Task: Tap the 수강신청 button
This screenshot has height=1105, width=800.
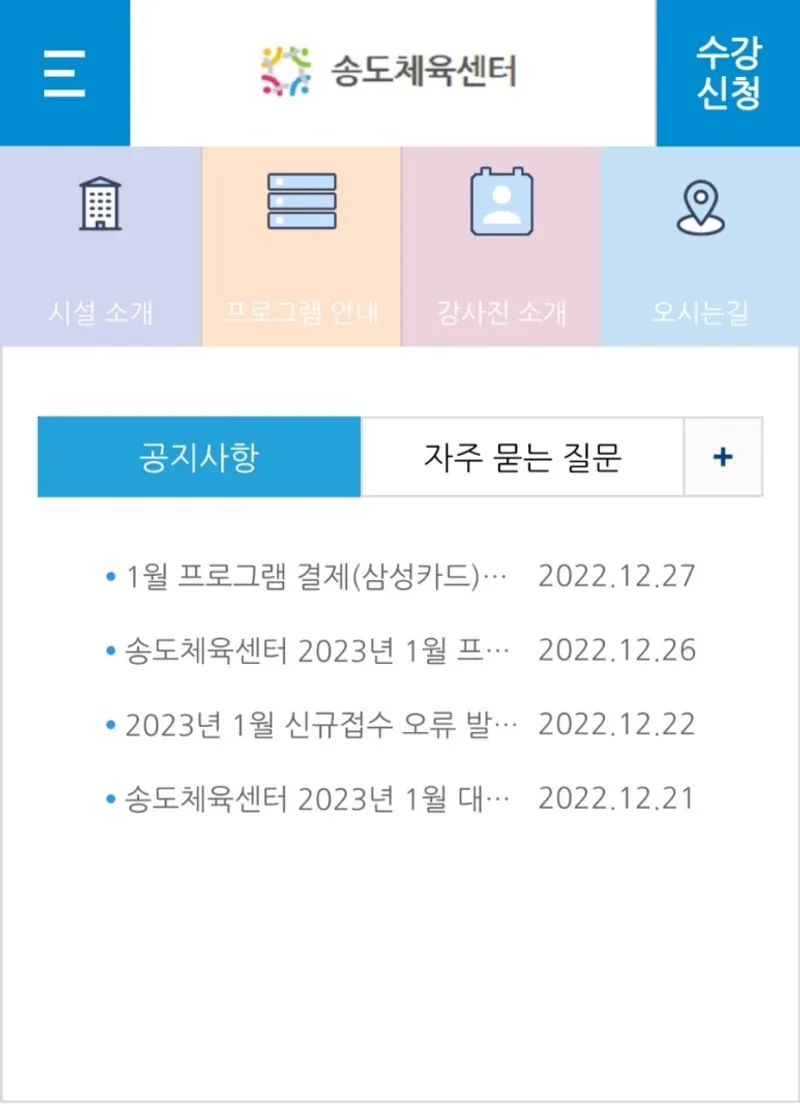Action: pyautogui.click(x=728, y=73)
